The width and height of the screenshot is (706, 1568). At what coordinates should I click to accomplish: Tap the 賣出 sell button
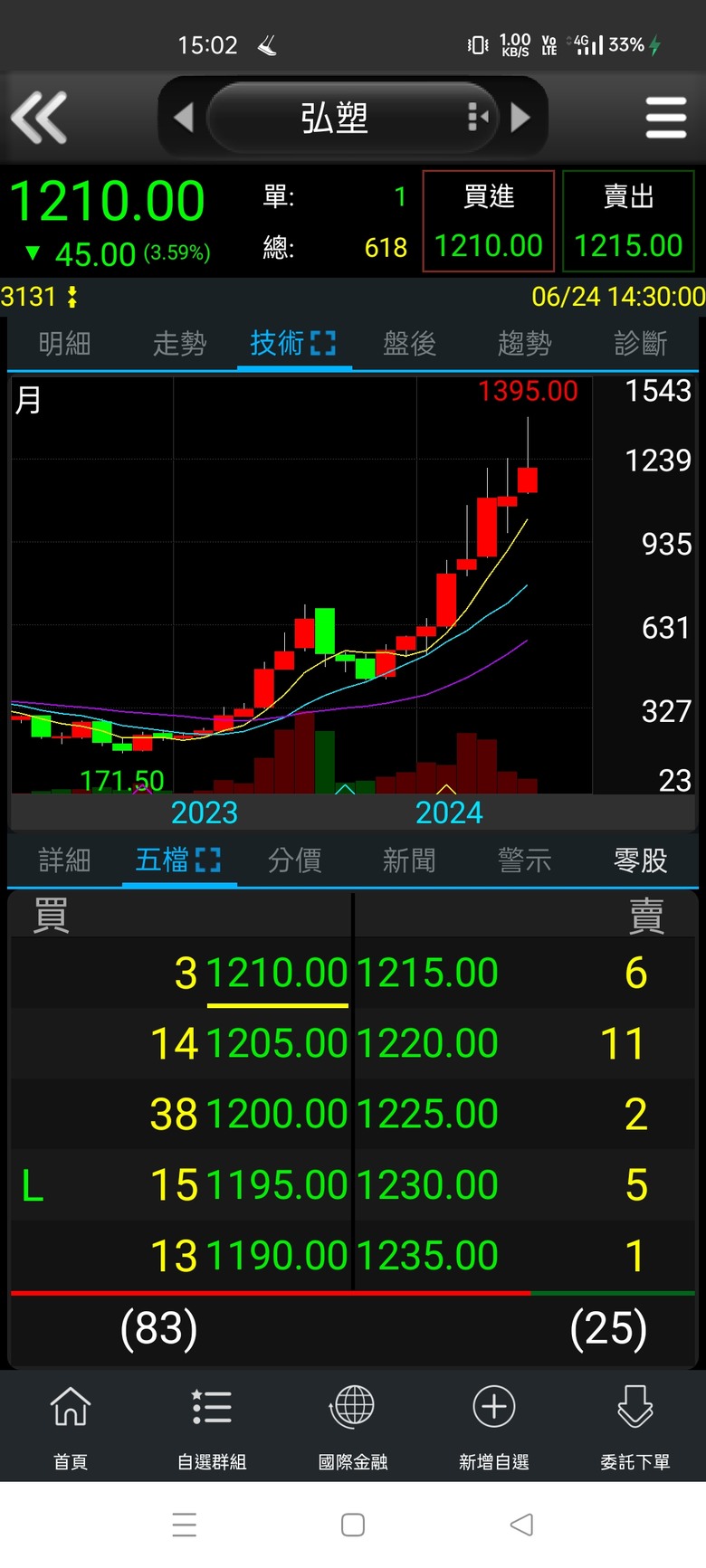coord(628,221)
